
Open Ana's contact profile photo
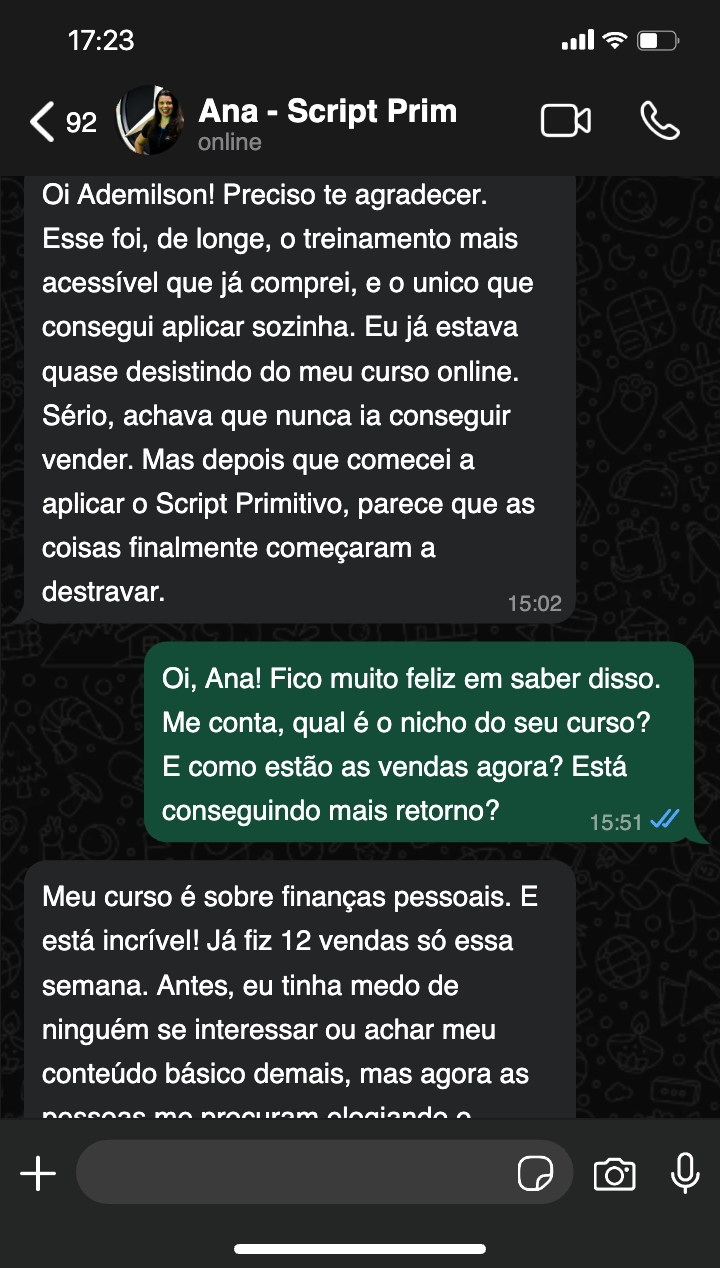click(151, 121)
